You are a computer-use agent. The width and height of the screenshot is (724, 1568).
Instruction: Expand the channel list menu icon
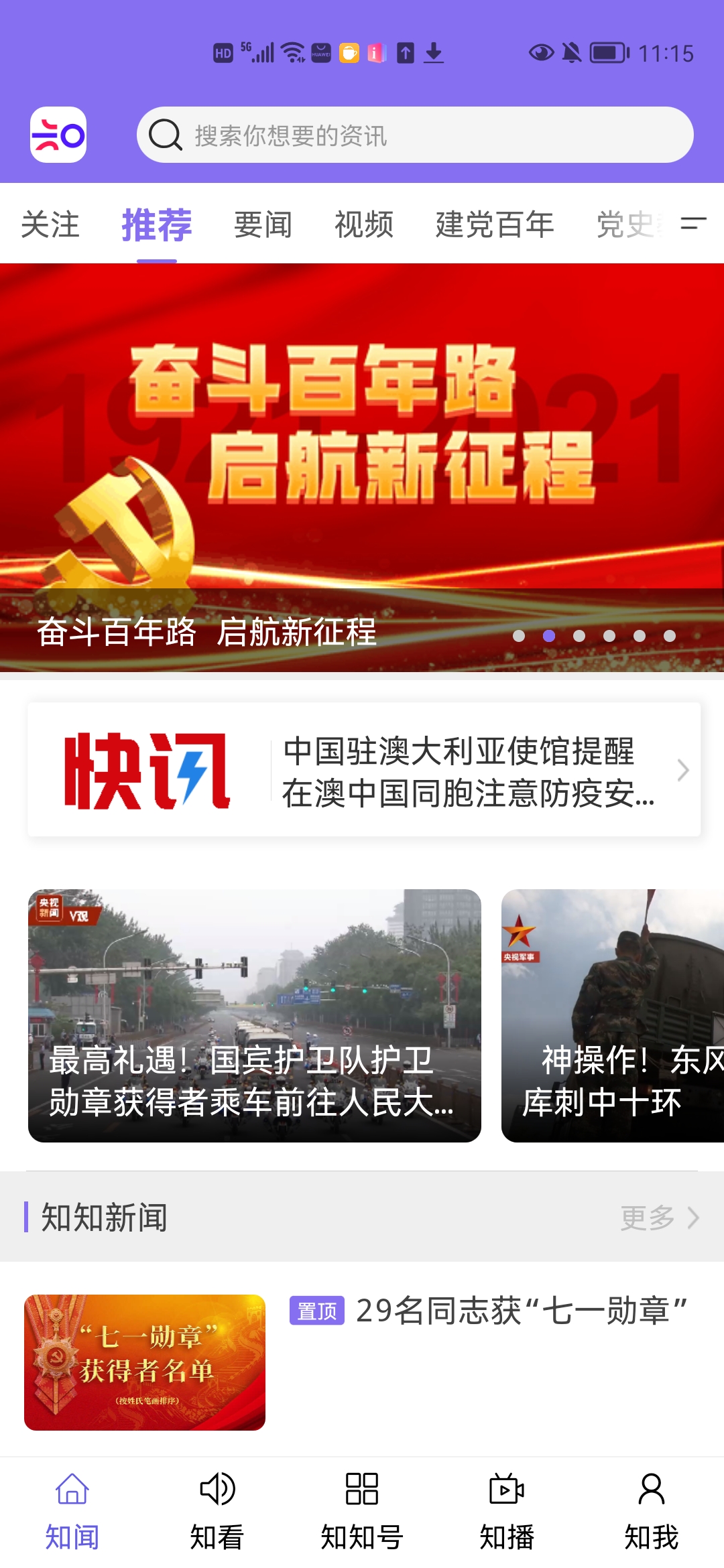tap(693, 224)
